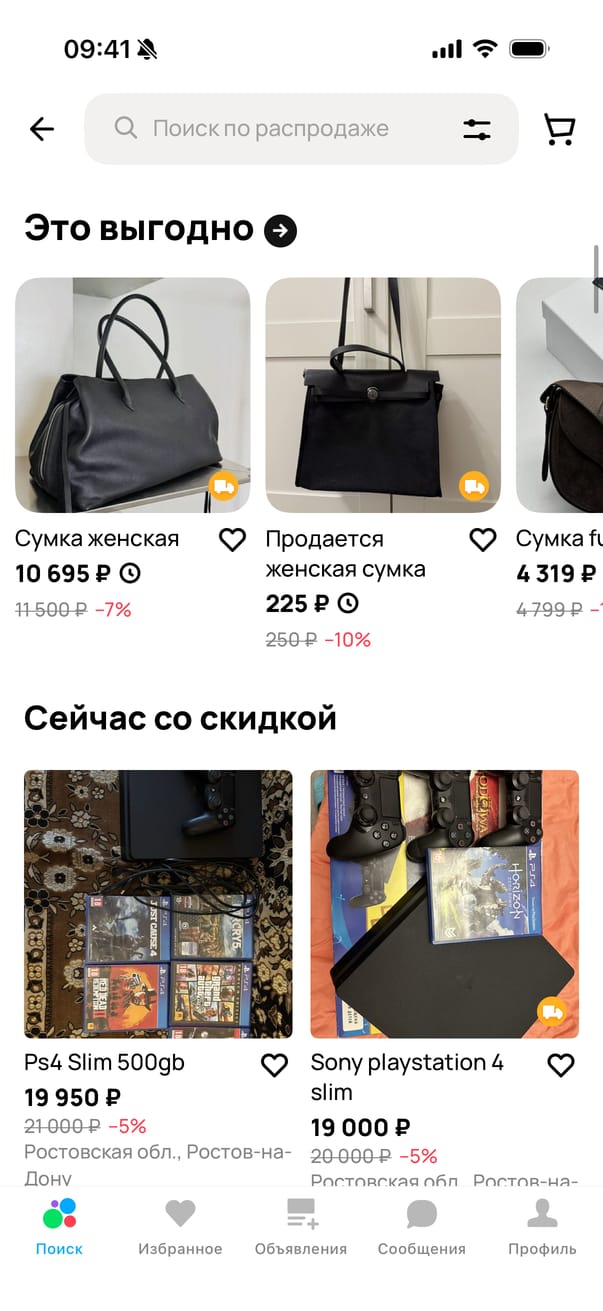Viewport: 603px width, 1311px height.
Task: Open the filter settings icon
Action: point(477,129)
